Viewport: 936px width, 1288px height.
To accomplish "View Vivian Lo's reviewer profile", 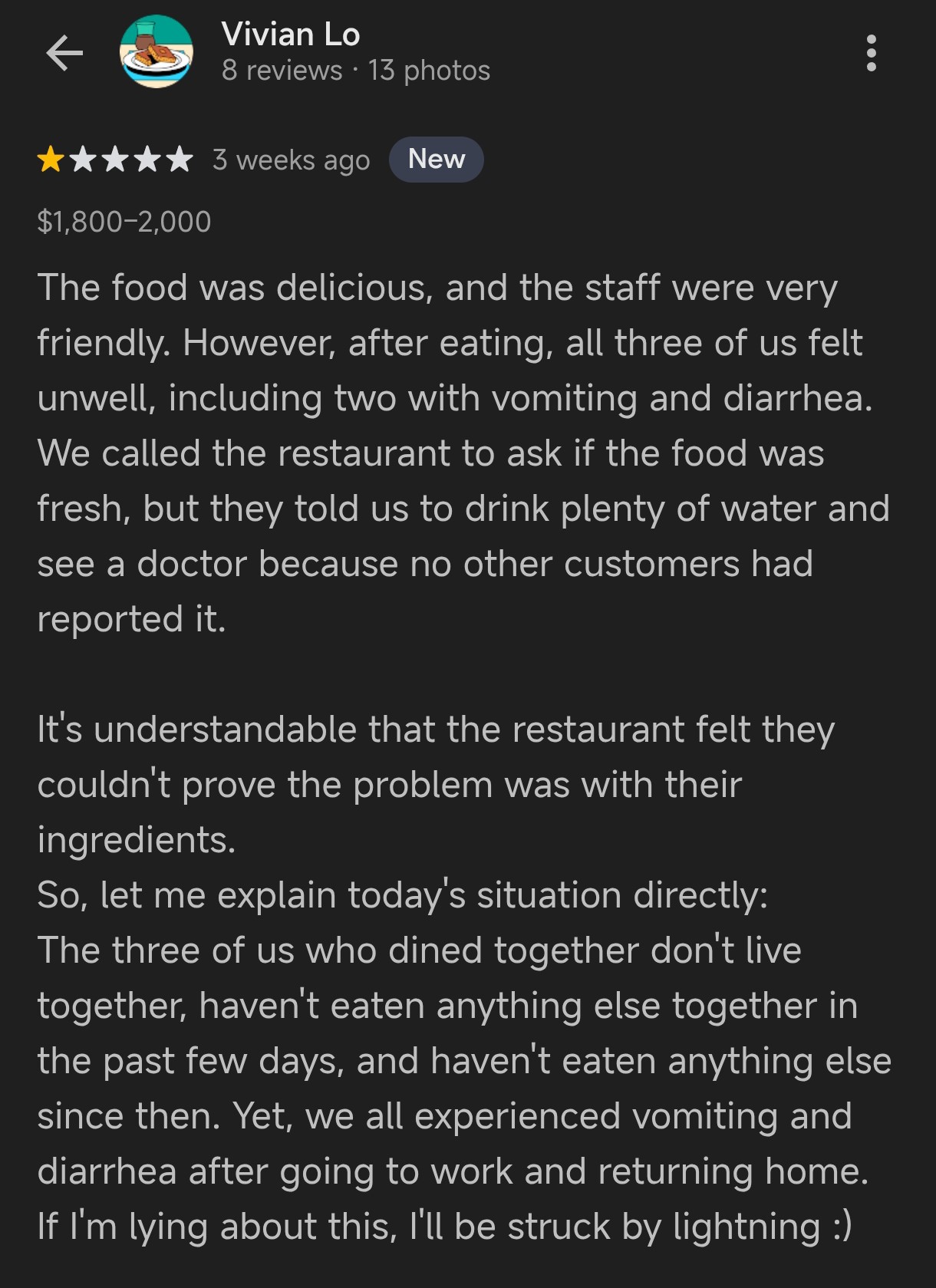I will pyautogui.click(x=291, y=35).
